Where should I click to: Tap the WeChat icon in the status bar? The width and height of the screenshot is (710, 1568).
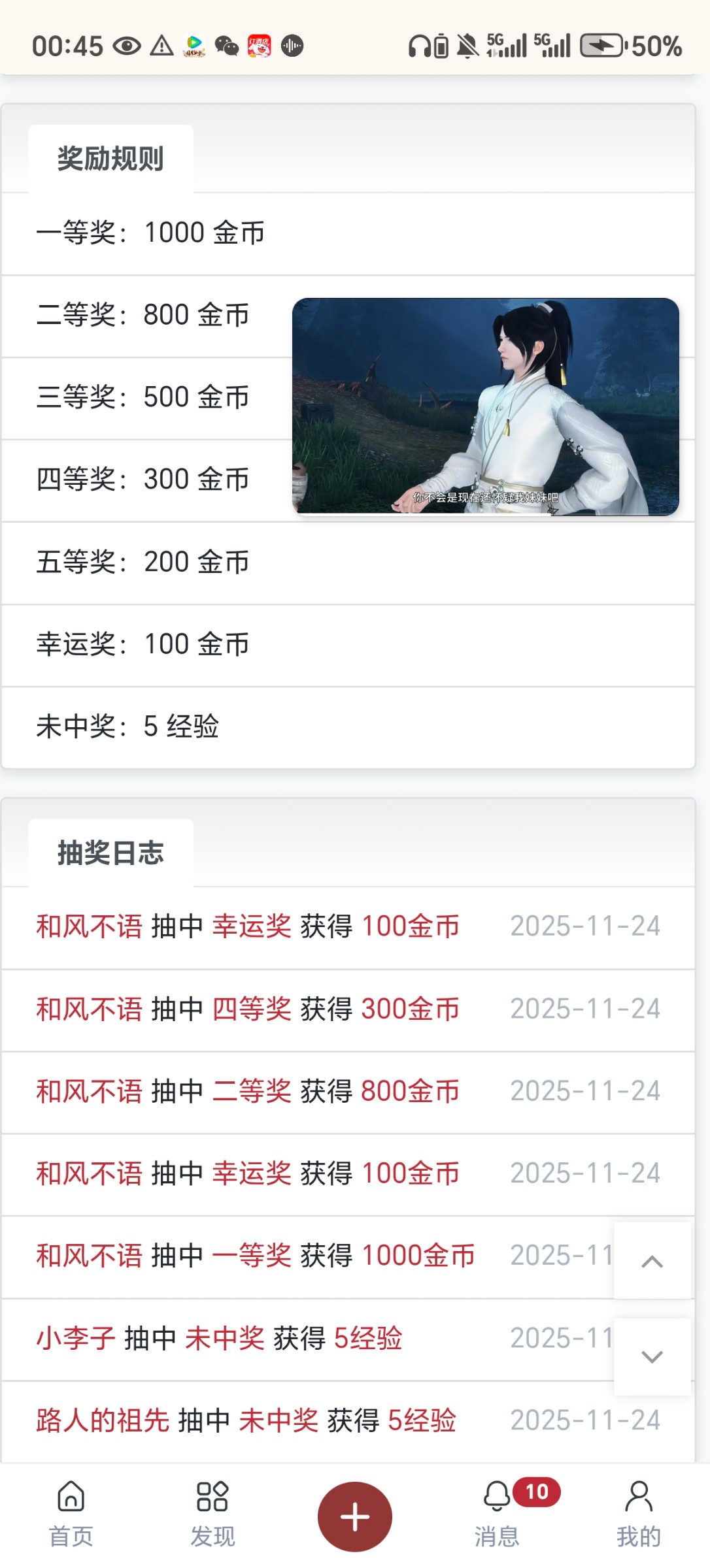(229, 46)
